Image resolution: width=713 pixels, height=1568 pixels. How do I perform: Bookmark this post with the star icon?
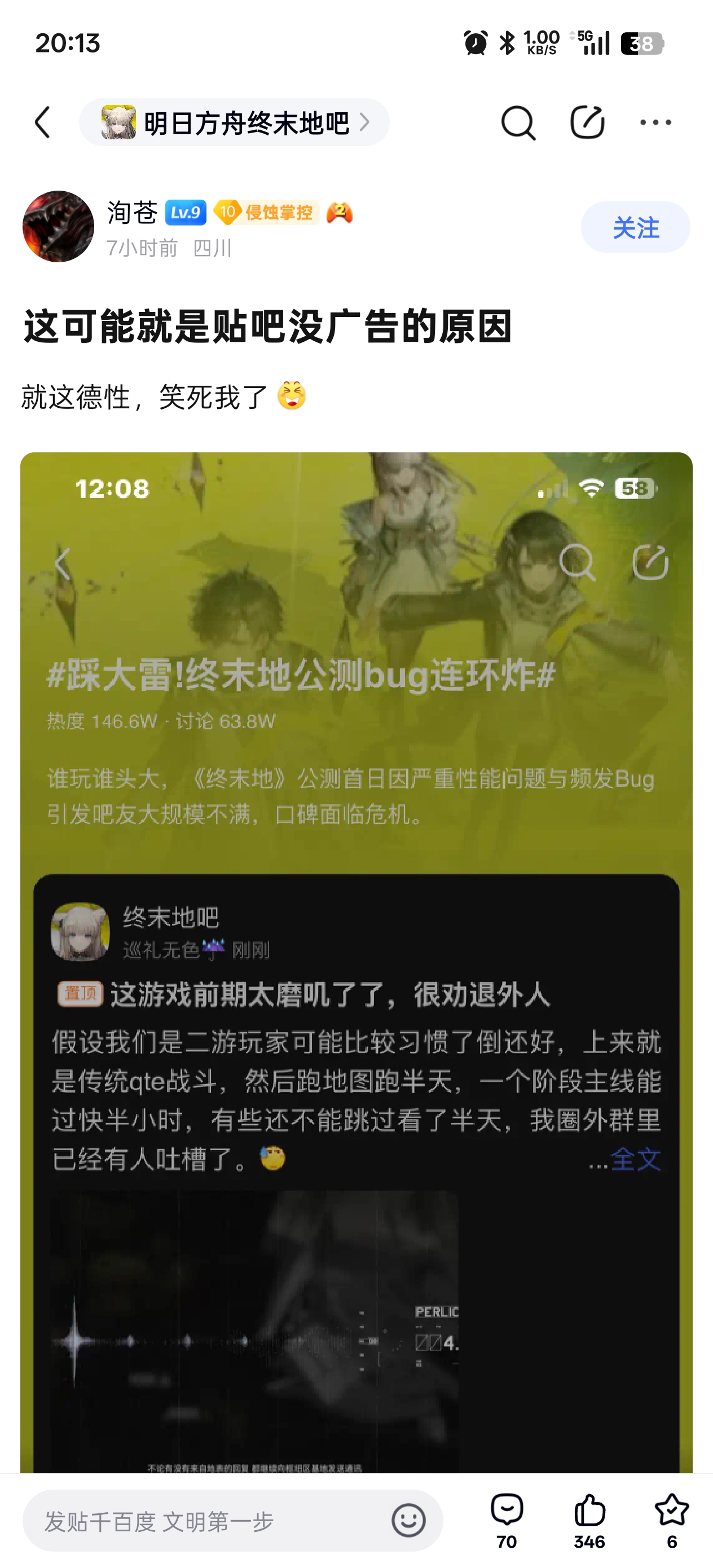coord(672,1521)
